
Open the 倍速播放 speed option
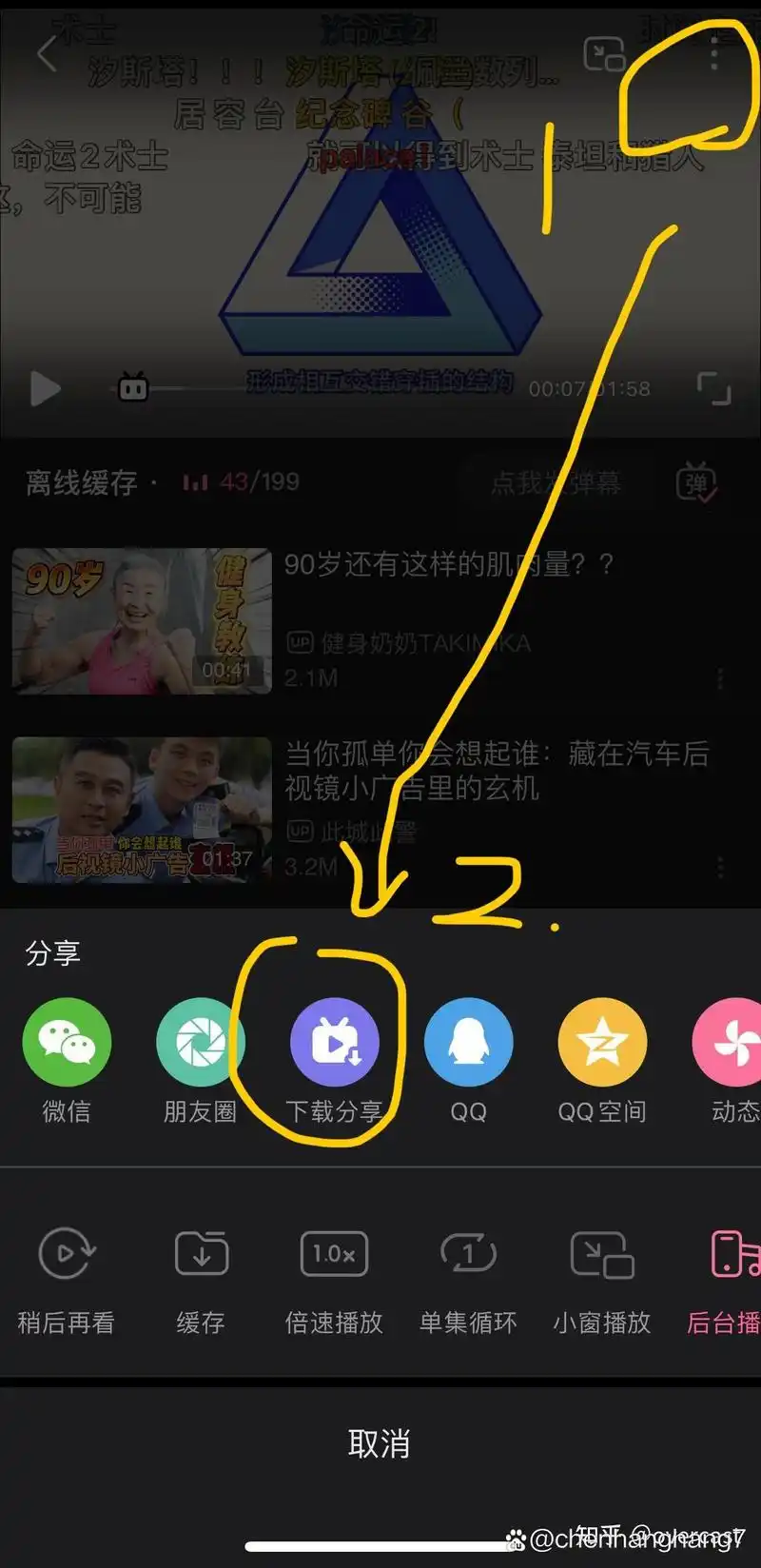(334, 1254)
